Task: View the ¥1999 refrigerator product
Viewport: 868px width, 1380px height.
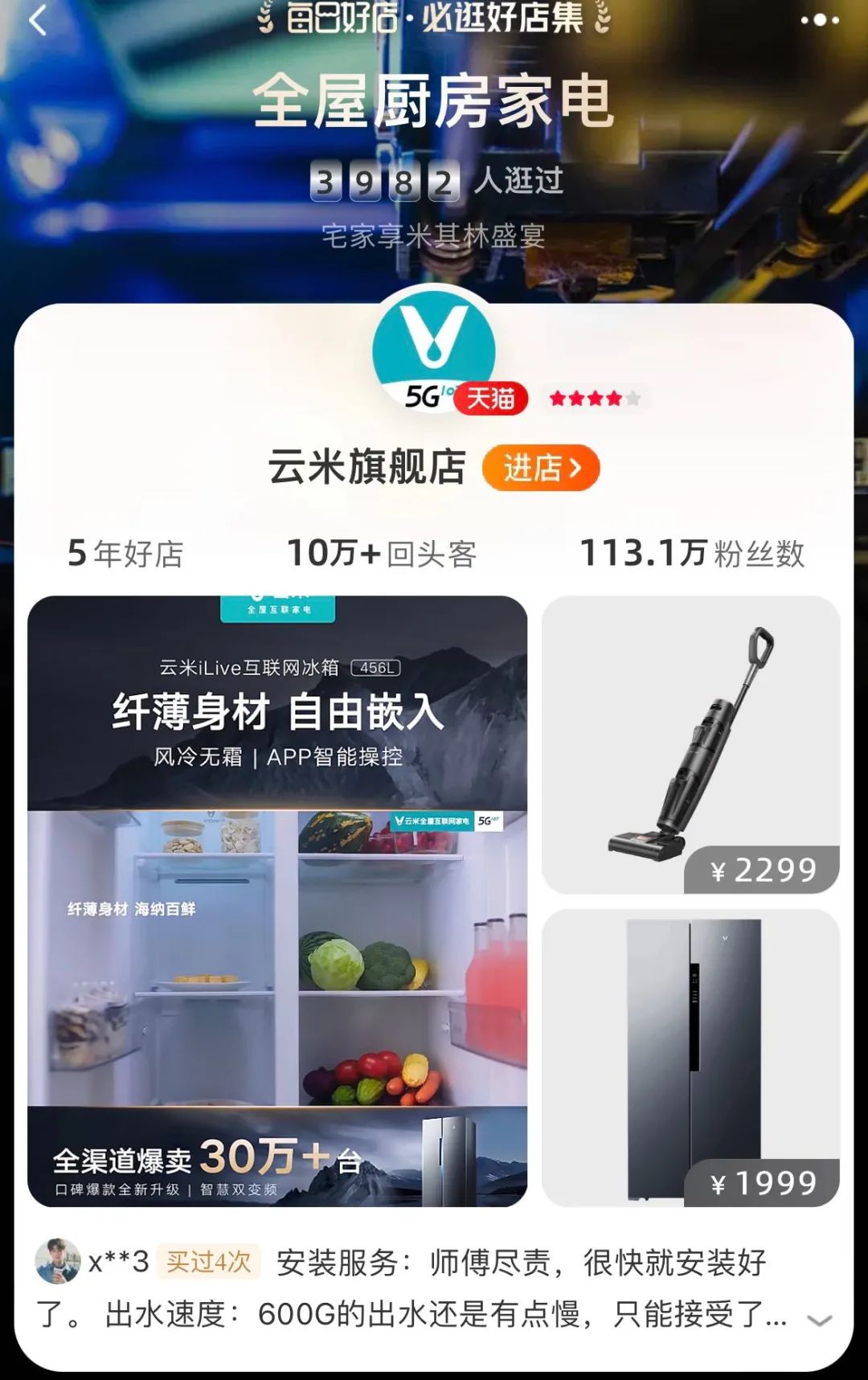Action: (690, 1058)
